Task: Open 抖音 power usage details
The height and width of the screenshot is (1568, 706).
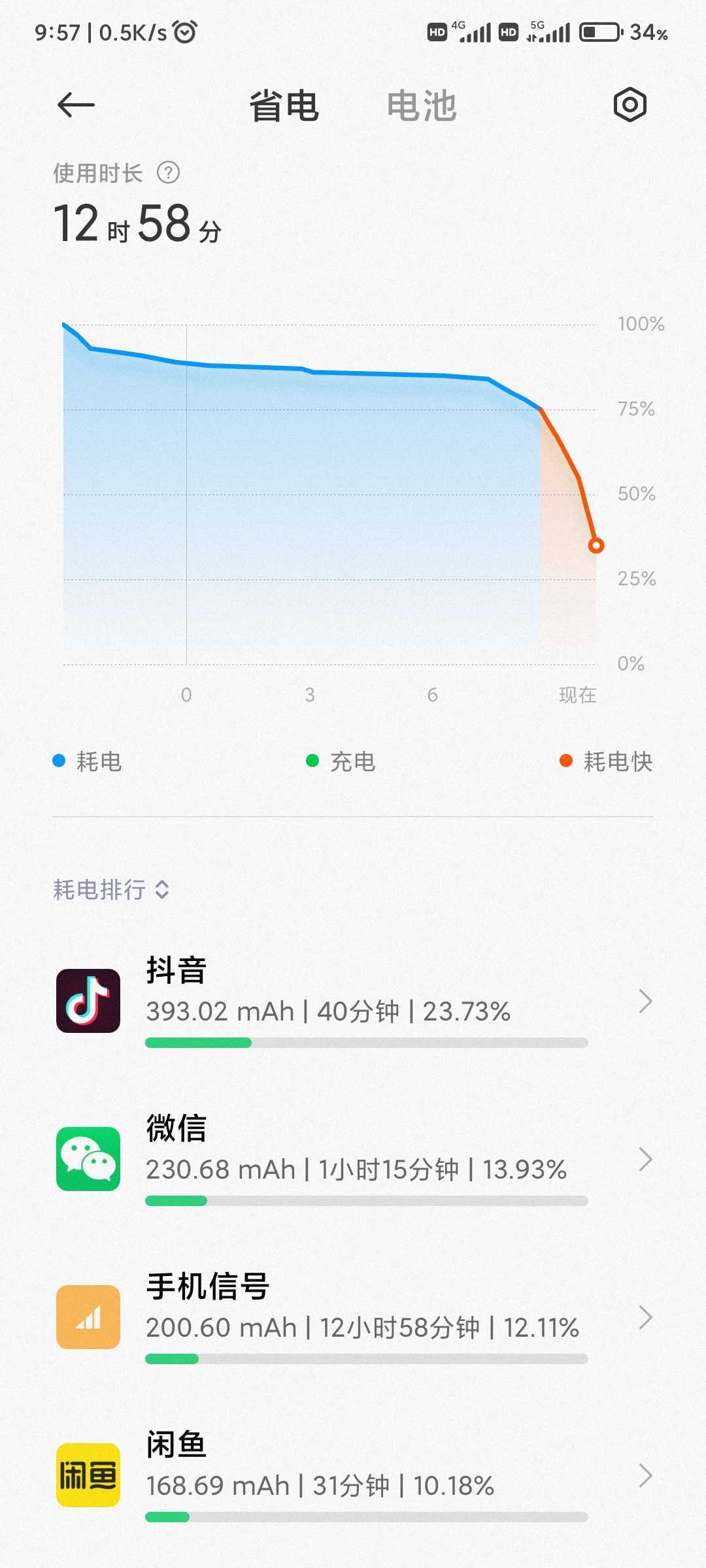Action: click(353, 1001)
